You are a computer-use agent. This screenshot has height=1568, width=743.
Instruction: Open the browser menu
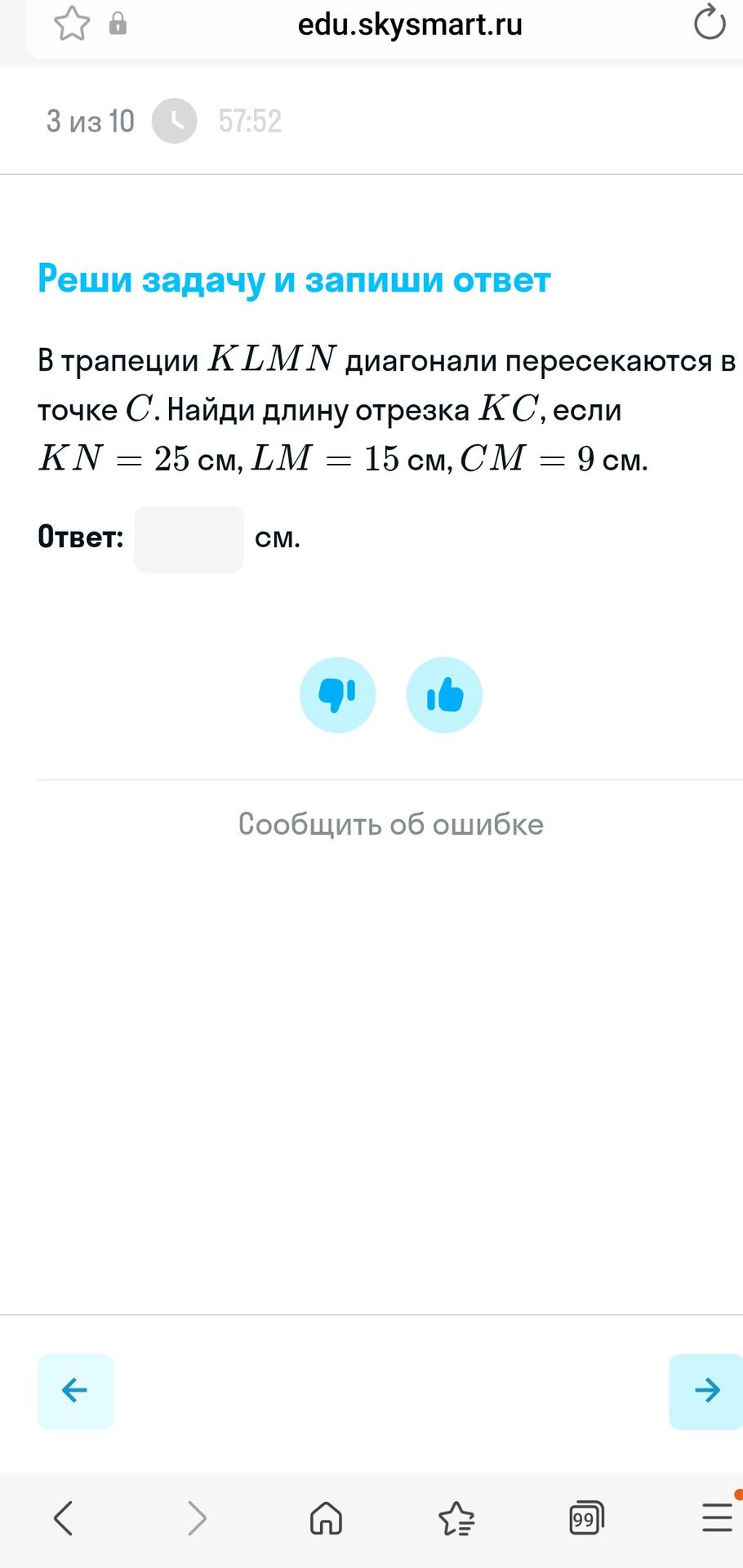coord(717,1518)
